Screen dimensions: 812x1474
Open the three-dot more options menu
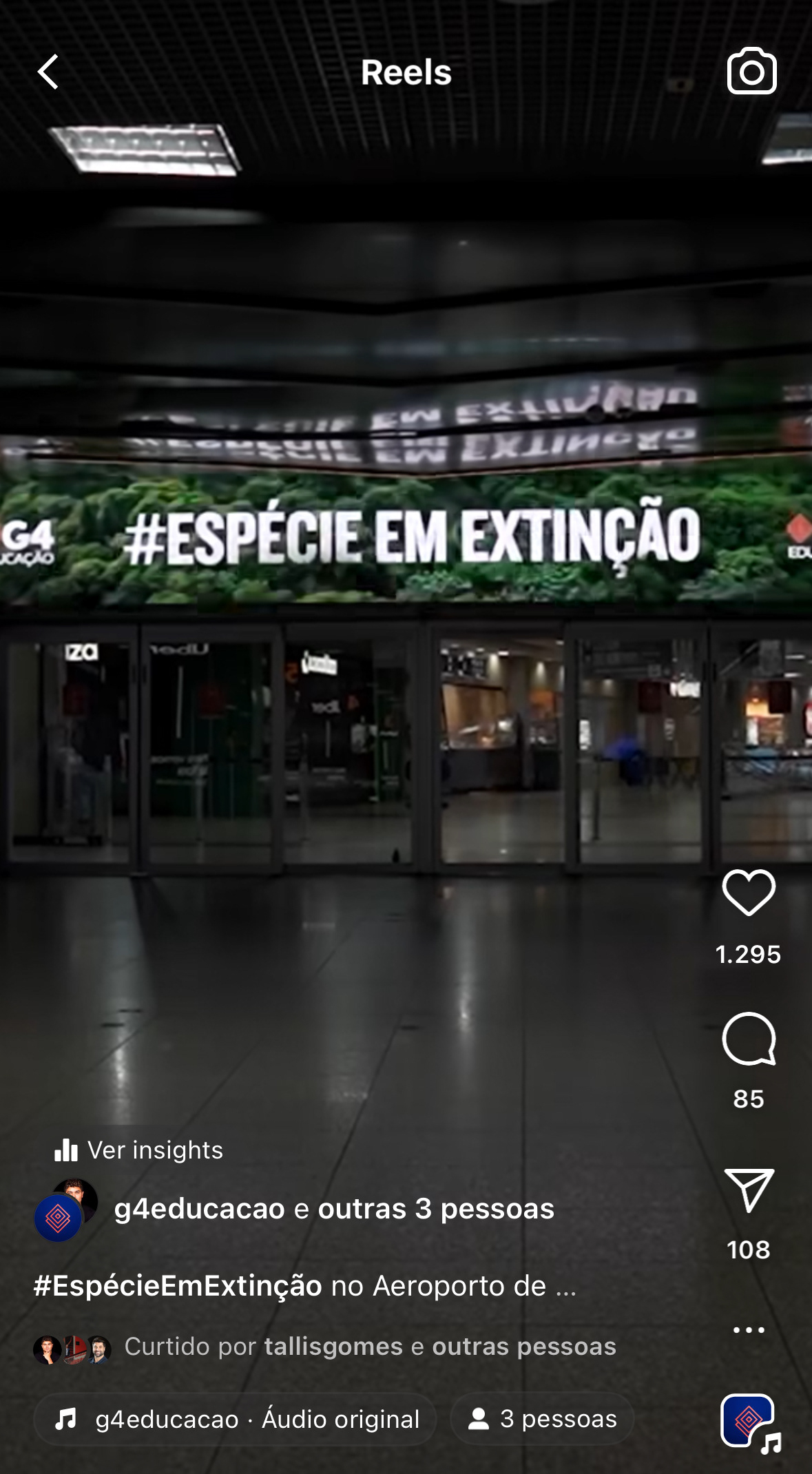[x=749, y=1329]
